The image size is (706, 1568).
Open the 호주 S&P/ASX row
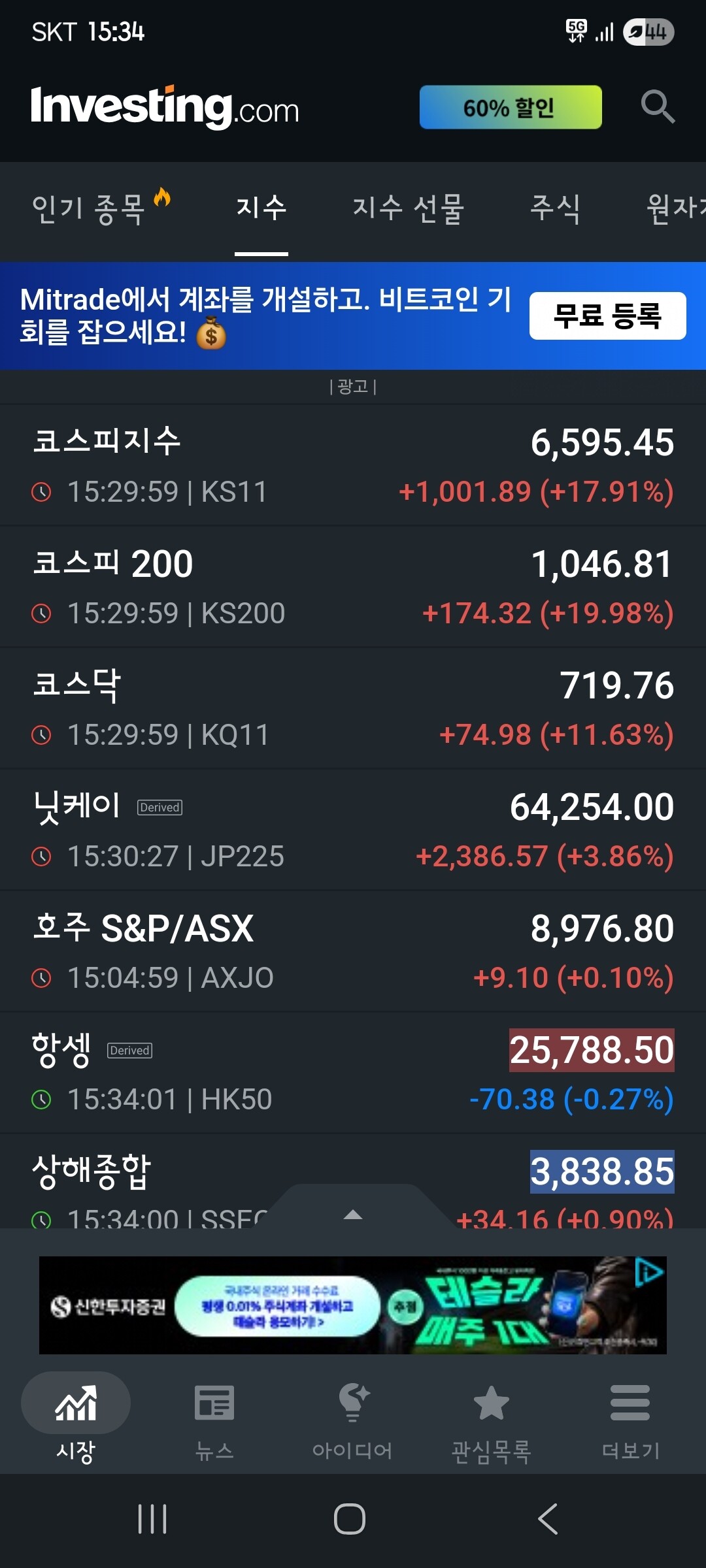pos(353,951)
